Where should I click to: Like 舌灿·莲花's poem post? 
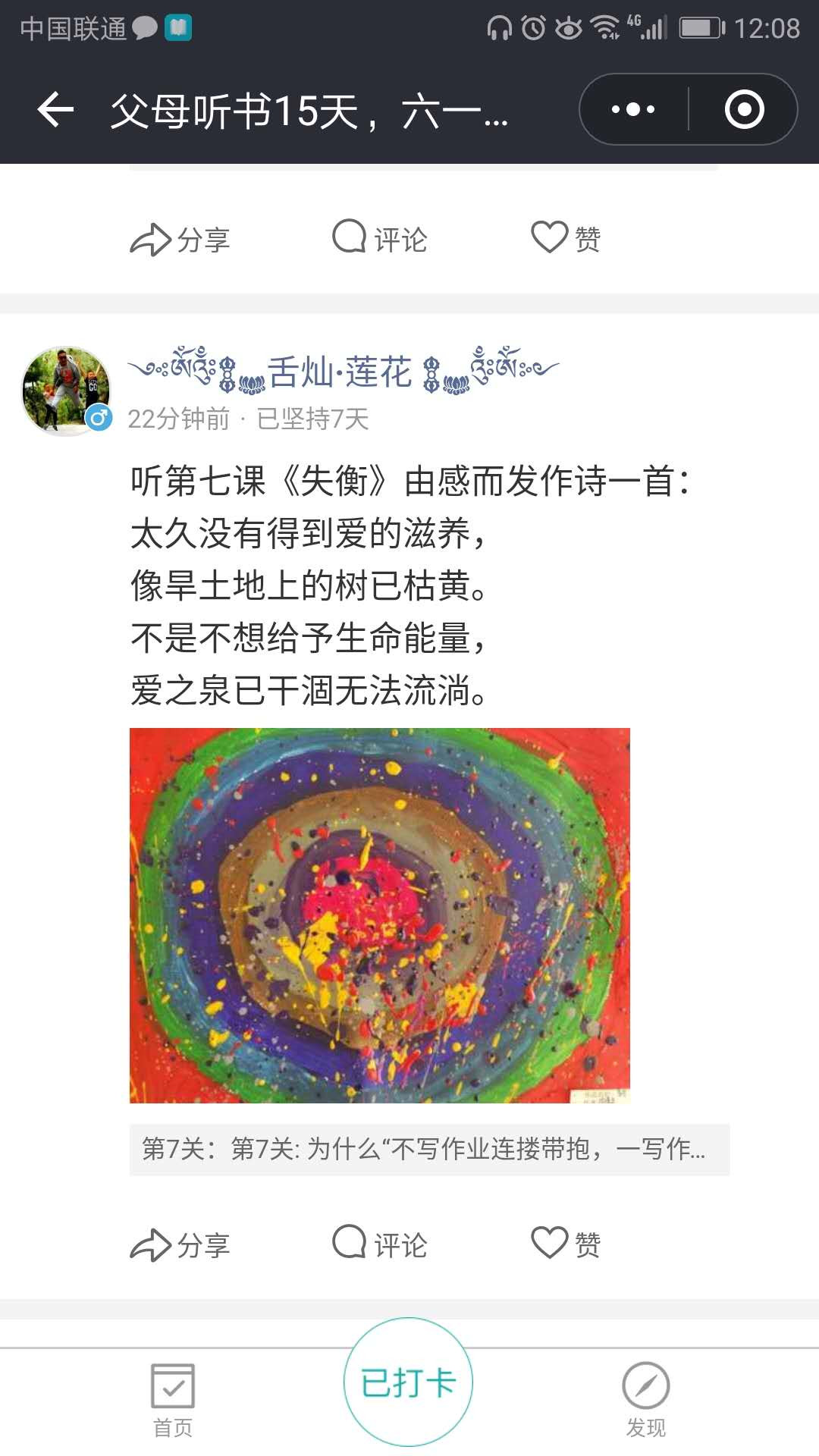pos(566,1244)
